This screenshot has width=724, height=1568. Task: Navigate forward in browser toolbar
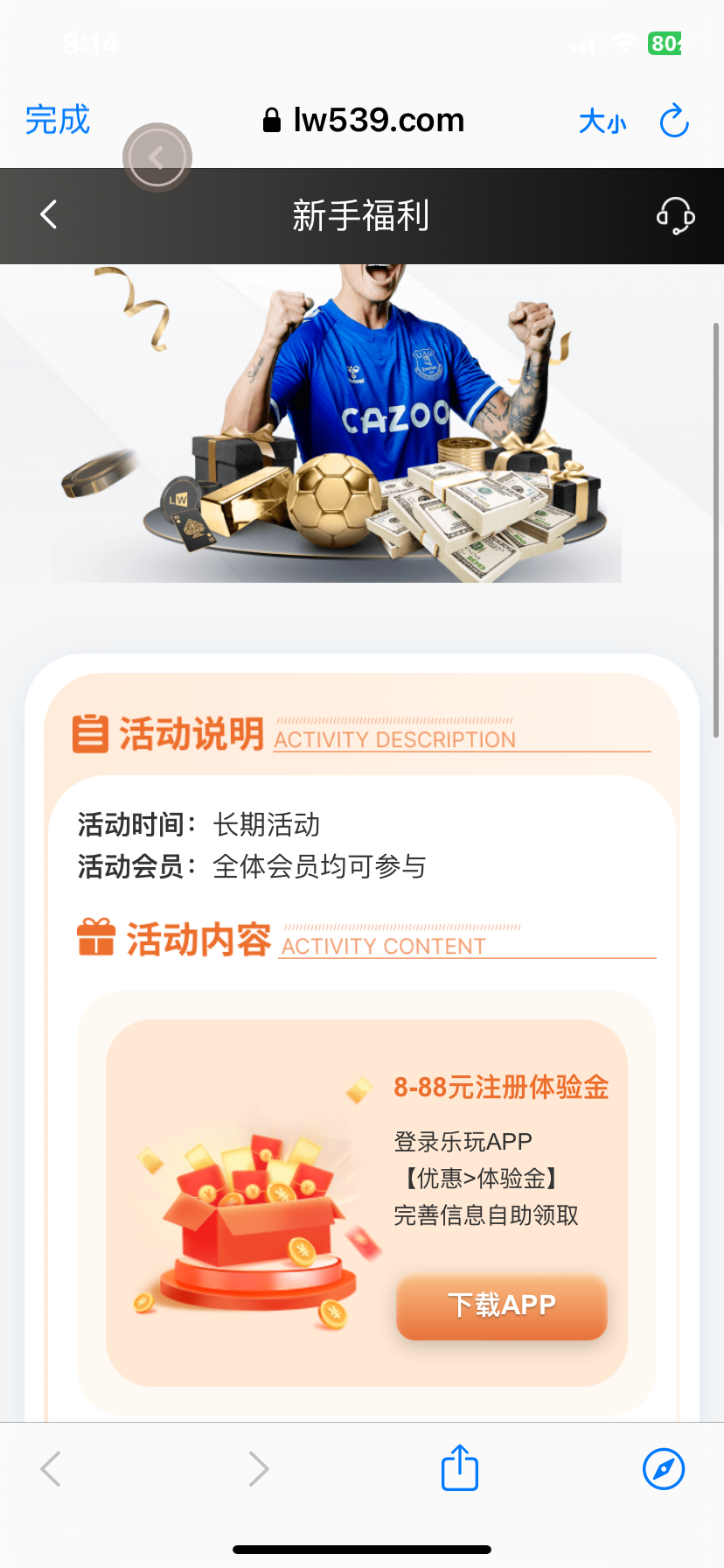pos(258,1468)
